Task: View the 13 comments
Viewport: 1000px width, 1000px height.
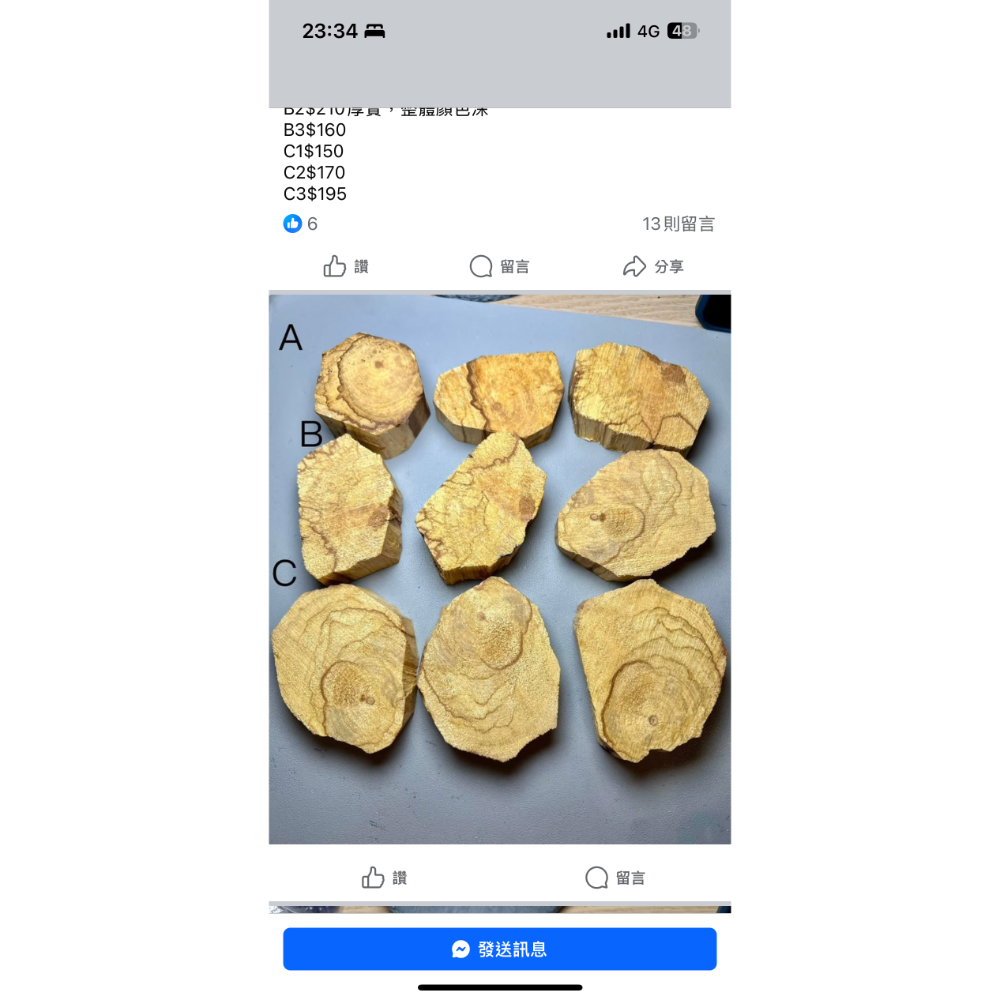Action: pyautogui.click(x=678, y=224)
